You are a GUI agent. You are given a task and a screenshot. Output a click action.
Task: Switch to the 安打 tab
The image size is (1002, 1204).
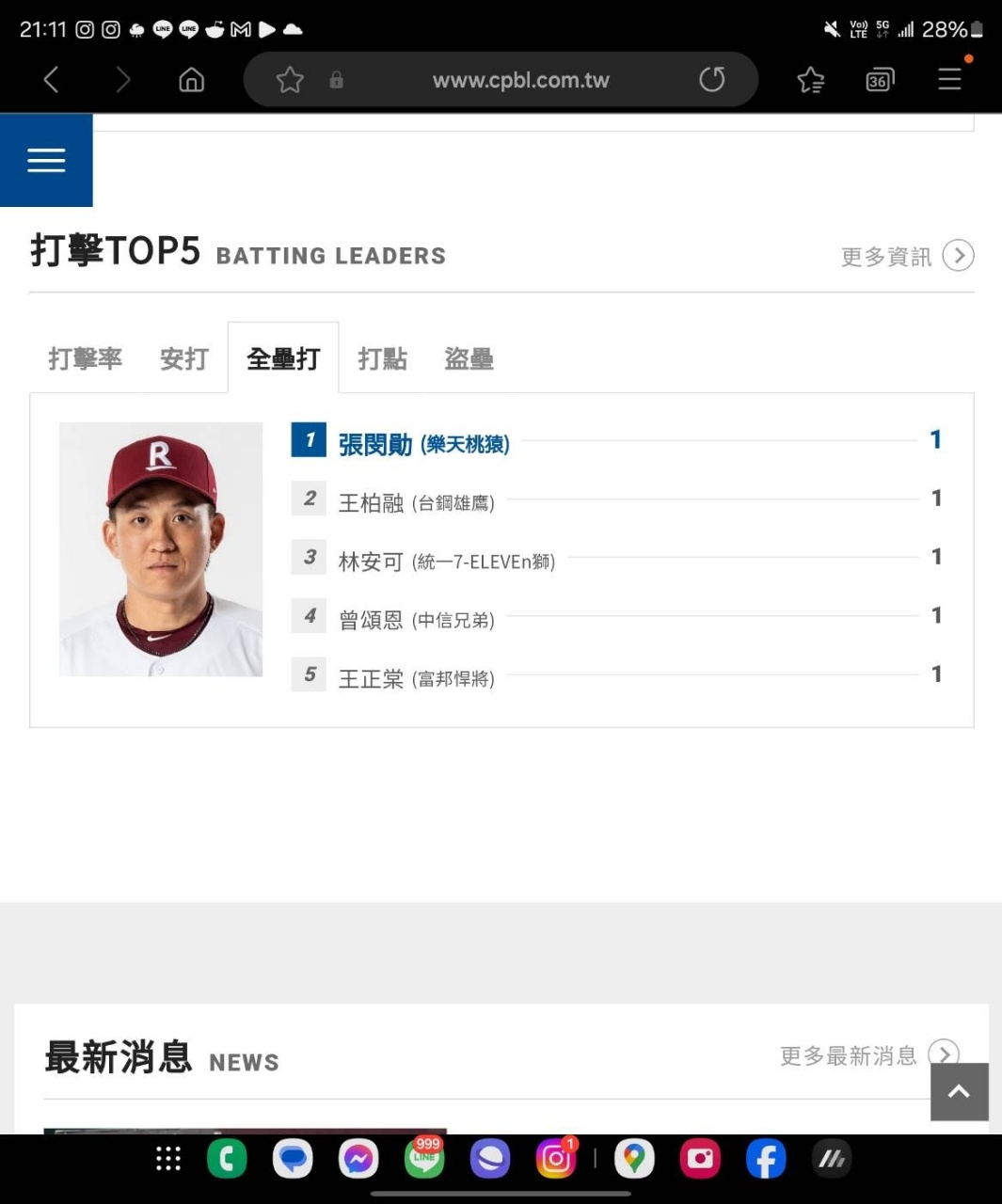[183, 358]
